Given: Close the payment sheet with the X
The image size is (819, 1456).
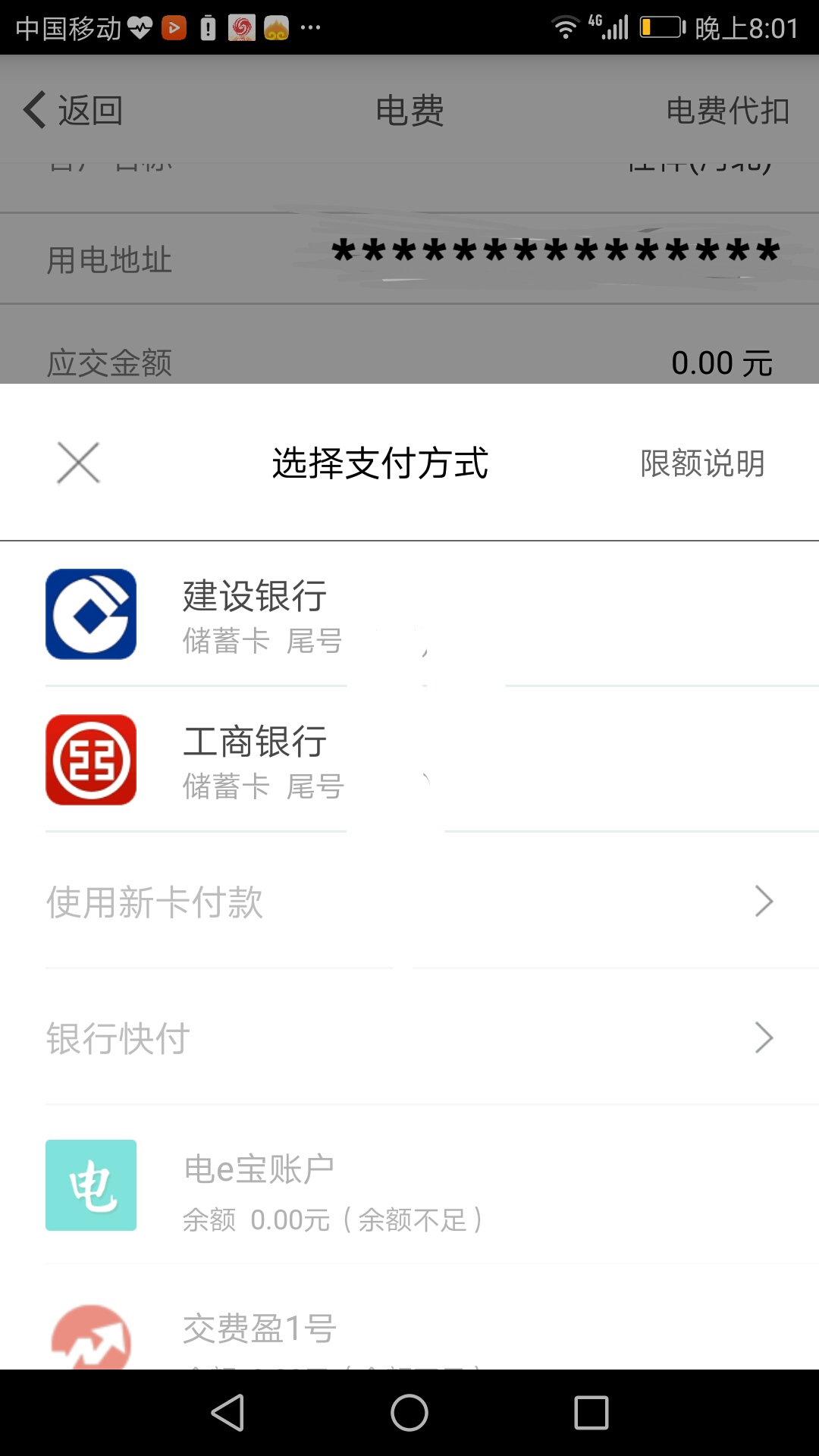Looking at the screenshot, I should coord(79,463).
